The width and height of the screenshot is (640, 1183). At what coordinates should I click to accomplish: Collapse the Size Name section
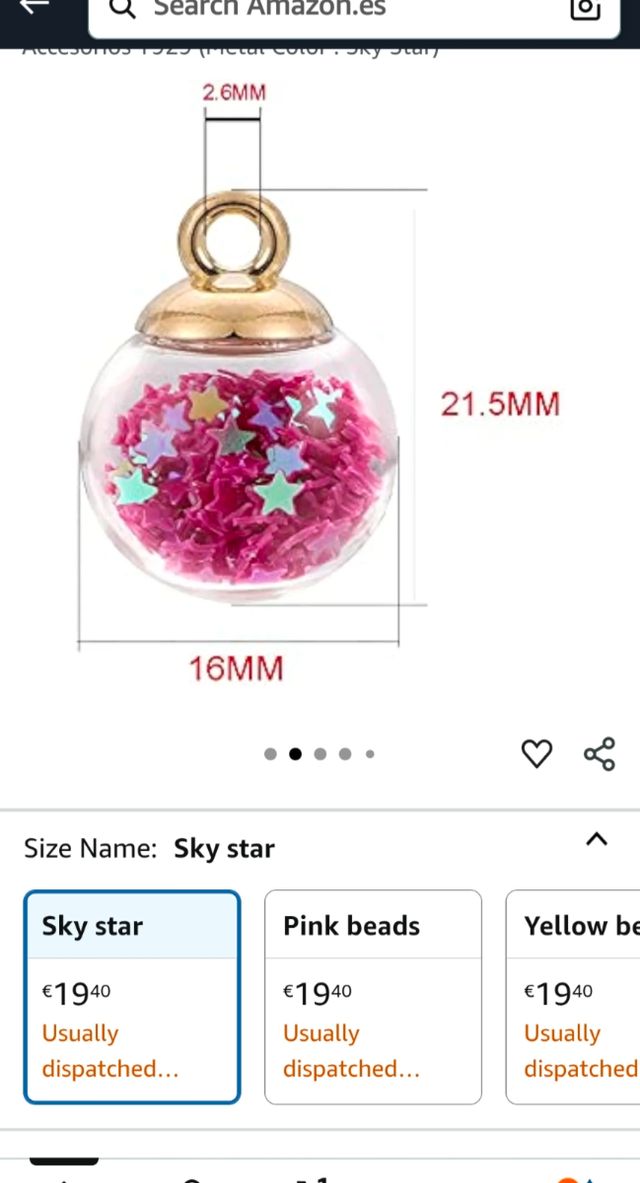tap(596, 839)
